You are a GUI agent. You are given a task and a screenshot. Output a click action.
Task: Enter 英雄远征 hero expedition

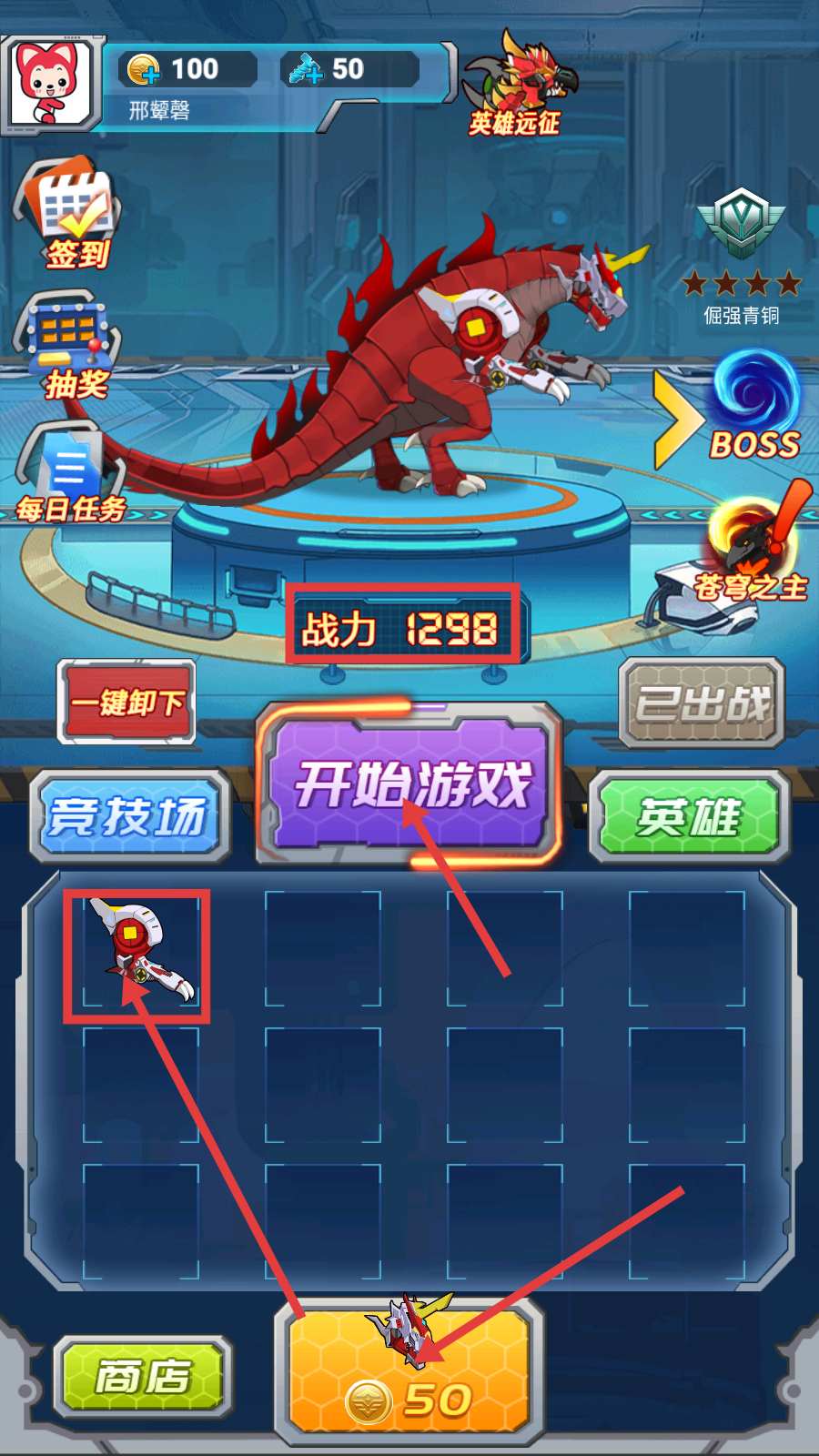coord(516,86)
